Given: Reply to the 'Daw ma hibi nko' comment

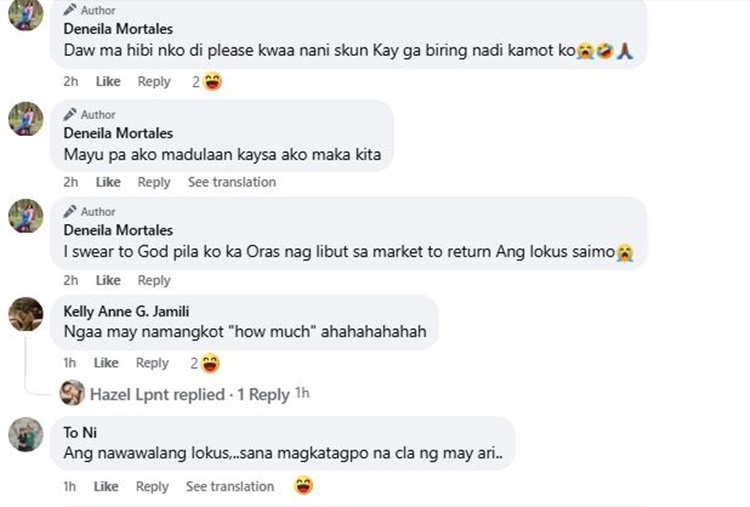Looking at the screenshot, I should click(154, 82).
